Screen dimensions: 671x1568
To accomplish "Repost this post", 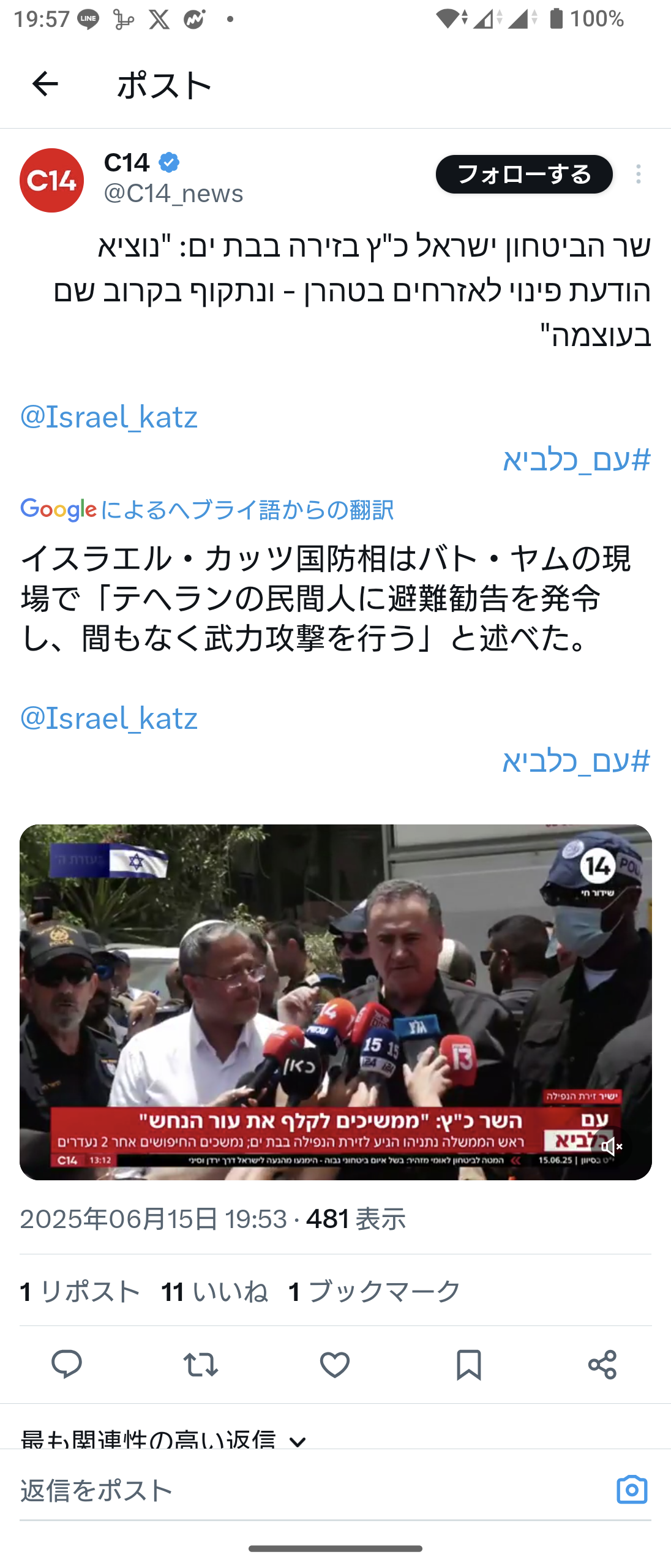I will tap(200, 1365).
